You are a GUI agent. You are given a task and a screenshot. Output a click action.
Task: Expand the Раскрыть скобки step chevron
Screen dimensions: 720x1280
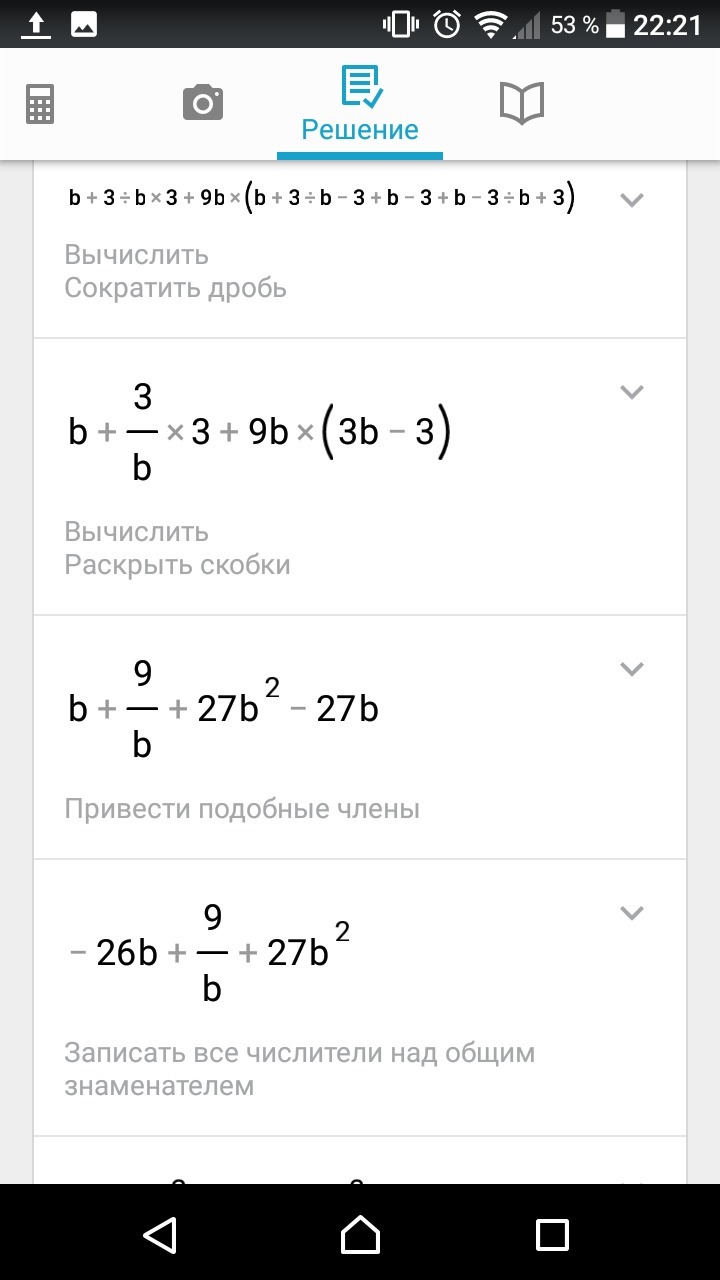pos(631,391)
